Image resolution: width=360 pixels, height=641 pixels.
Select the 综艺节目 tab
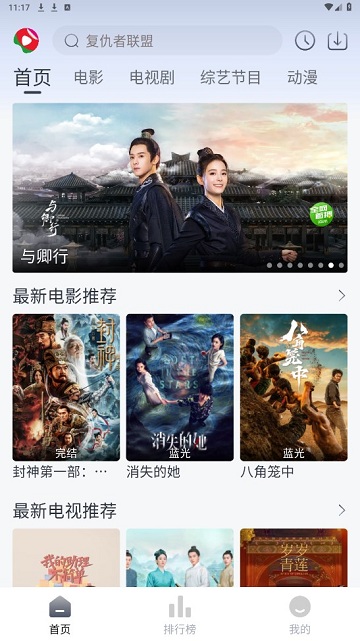point(230,77)
